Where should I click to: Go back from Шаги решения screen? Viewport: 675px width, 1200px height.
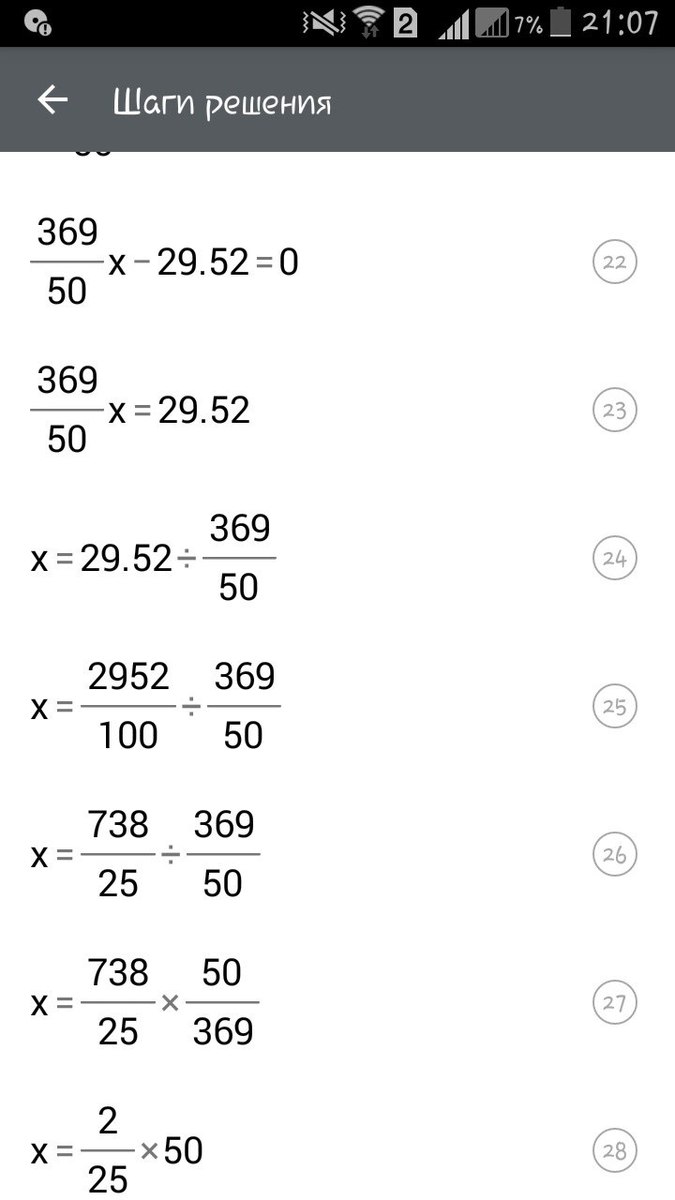[52, 100]
